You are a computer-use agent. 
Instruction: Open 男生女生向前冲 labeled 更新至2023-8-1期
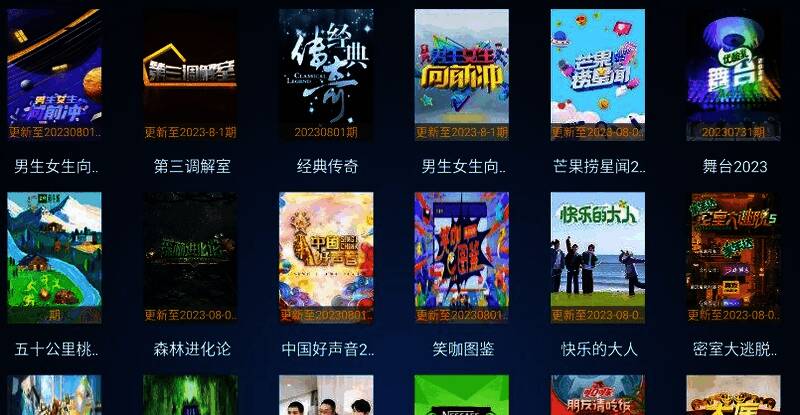coord(462,76)
